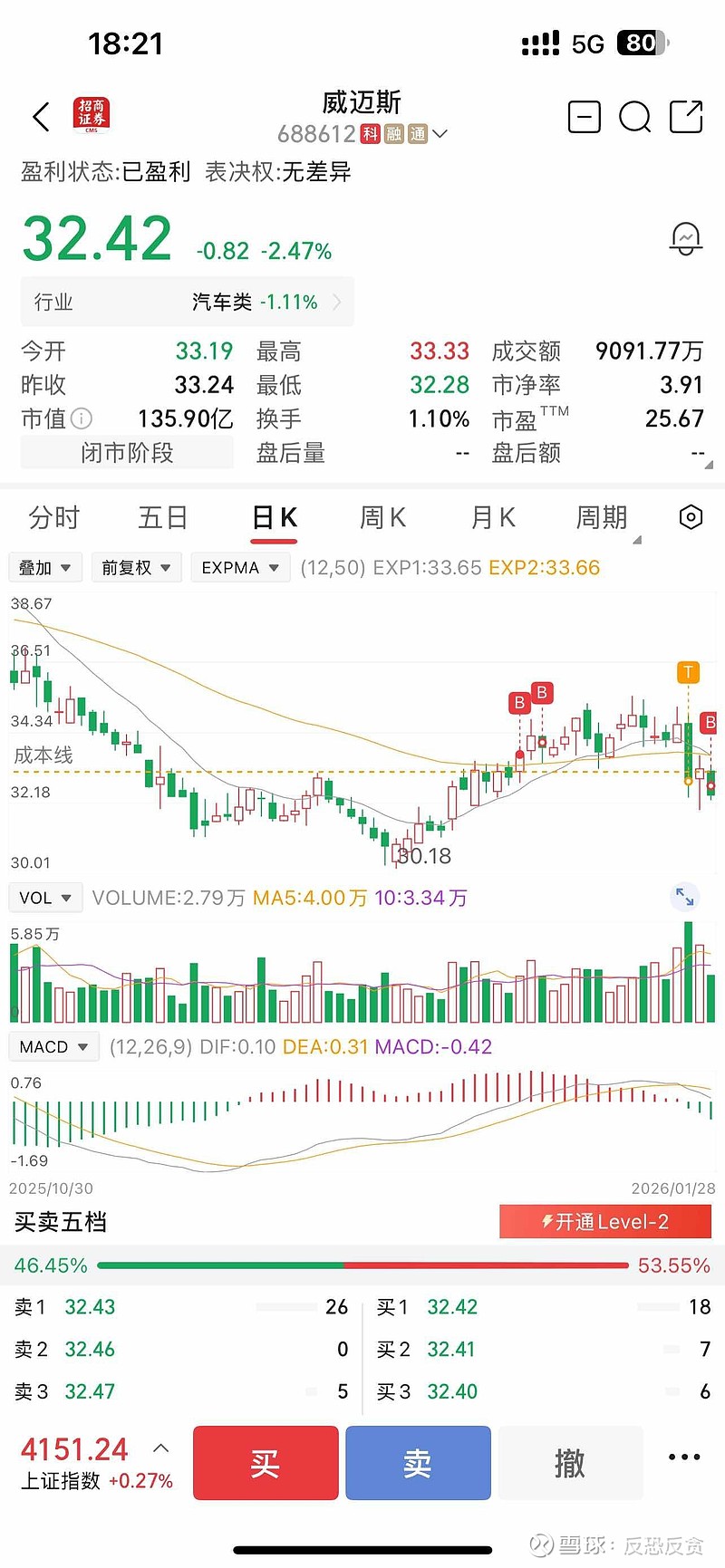The height and width of the screenshot is (1568, 725).
Task: Tap the blue 卖 sell button
Action: 417,1463
